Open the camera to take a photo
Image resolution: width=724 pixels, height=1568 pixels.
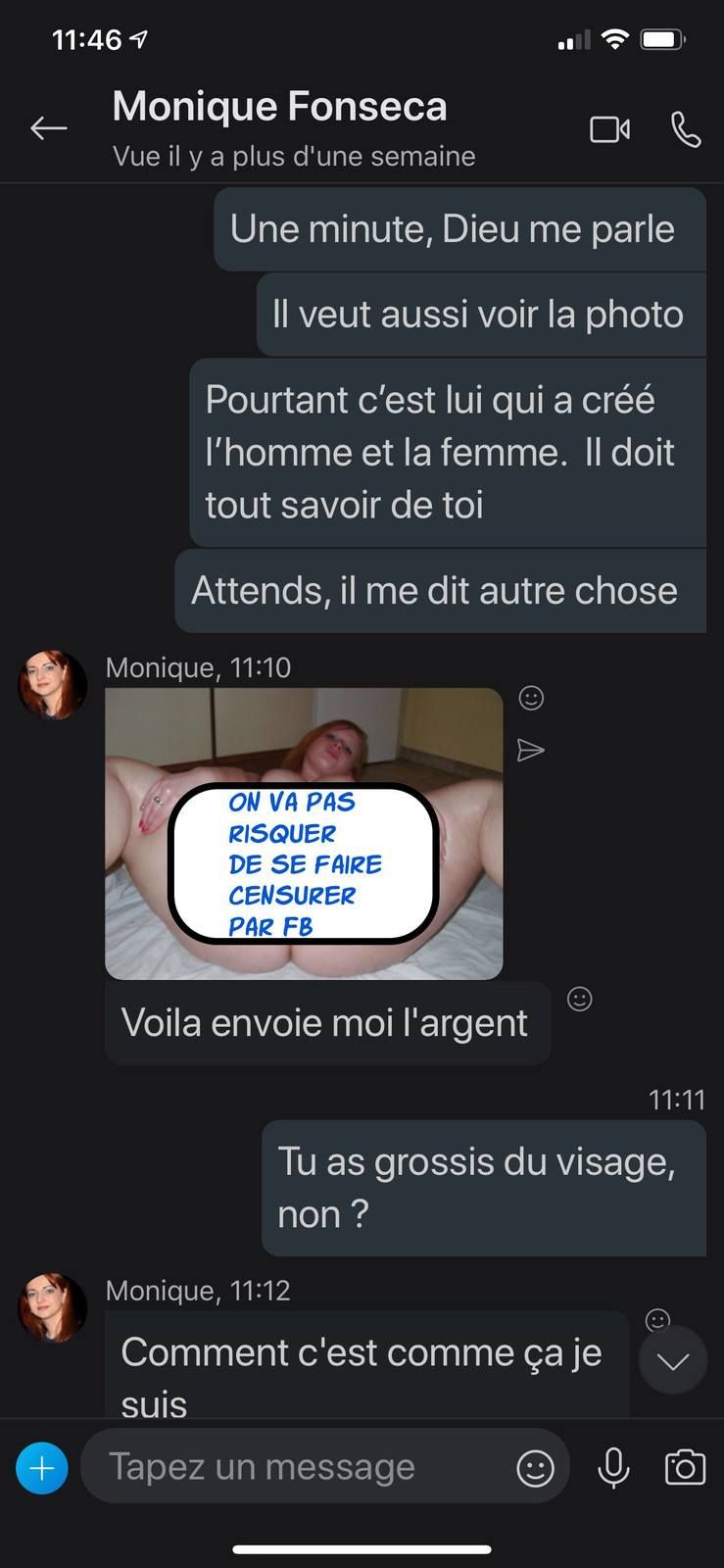pyautogui.click(x=685, y=1467)
